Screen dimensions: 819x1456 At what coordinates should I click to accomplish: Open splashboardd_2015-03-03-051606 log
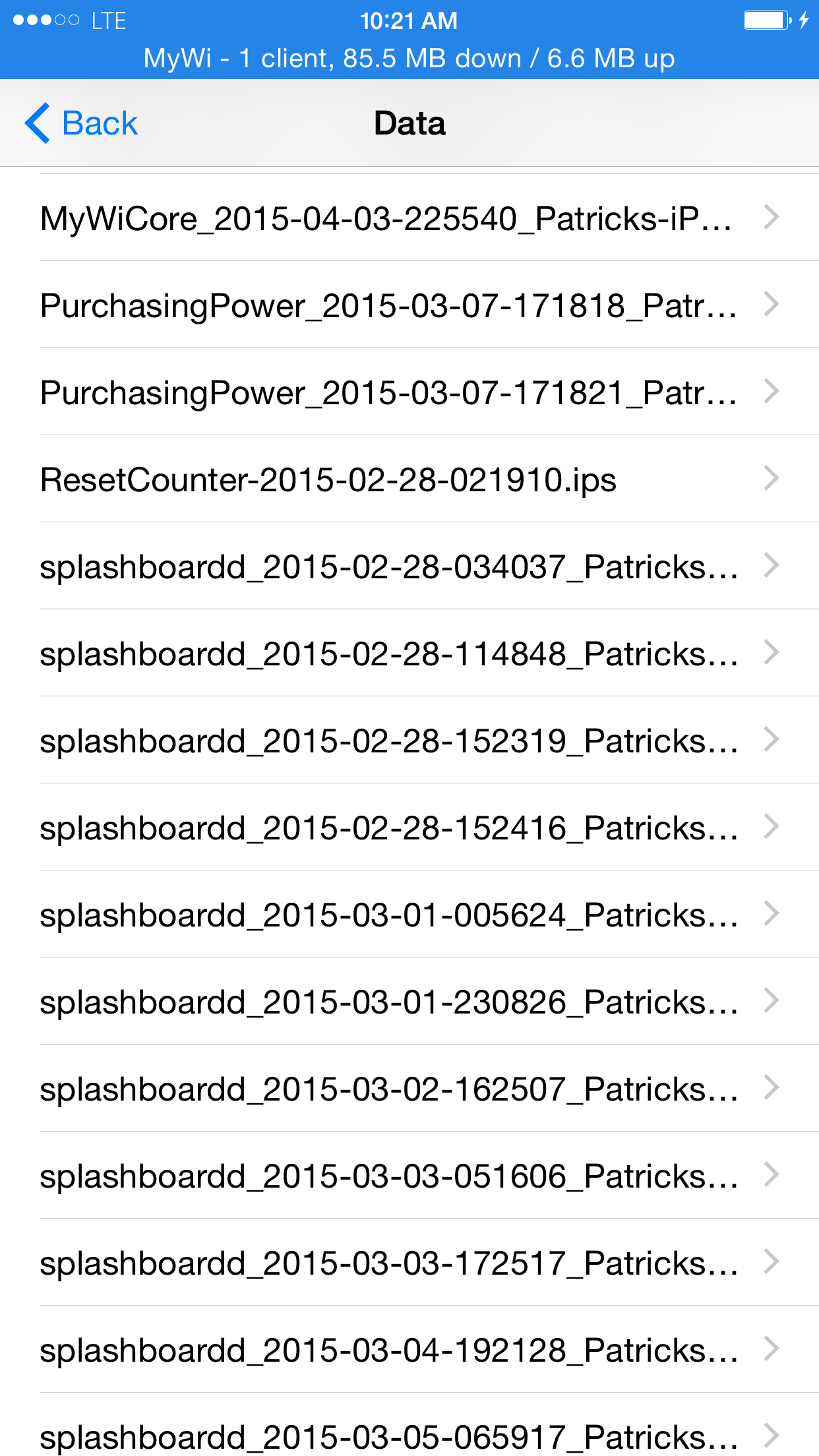tap(409, 1175)
